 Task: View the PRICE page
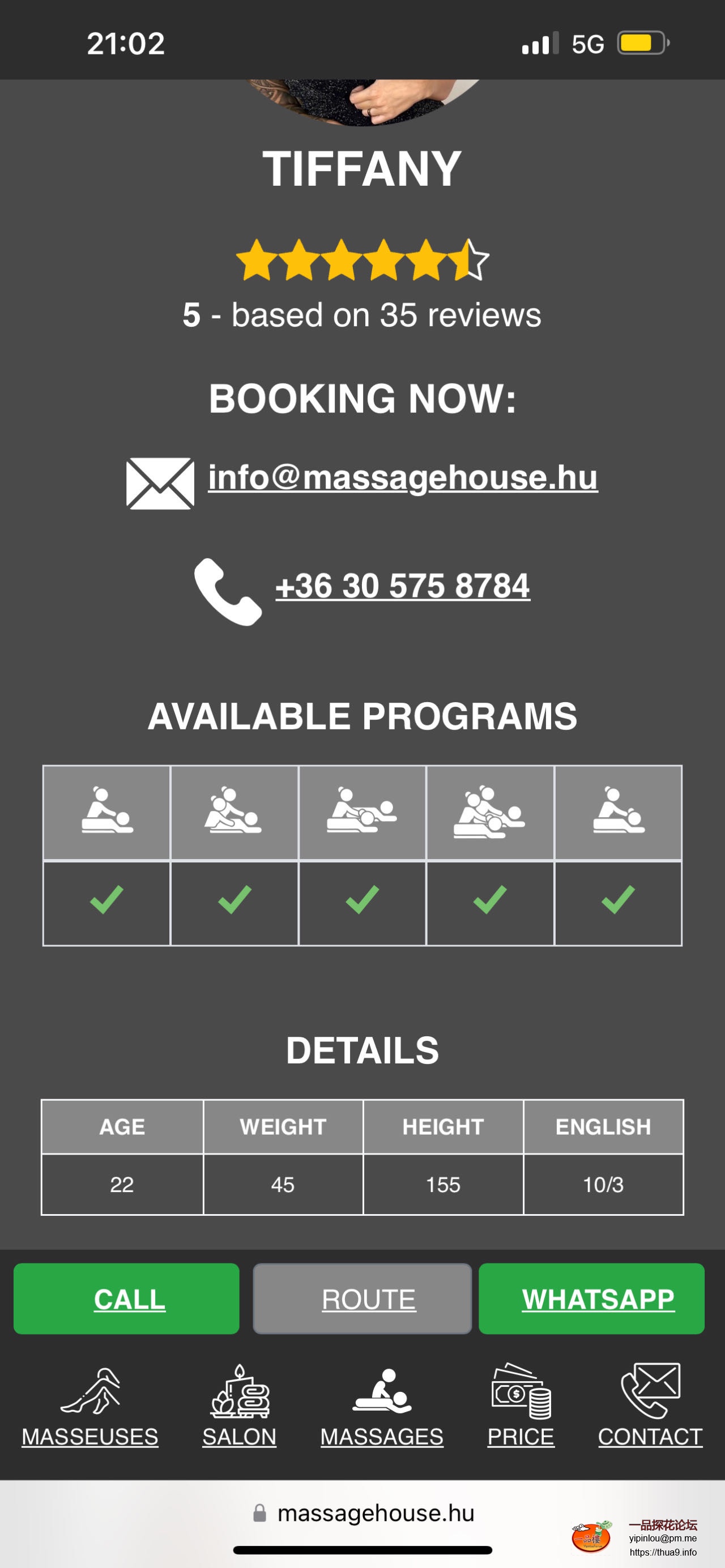coord(521,1406)
